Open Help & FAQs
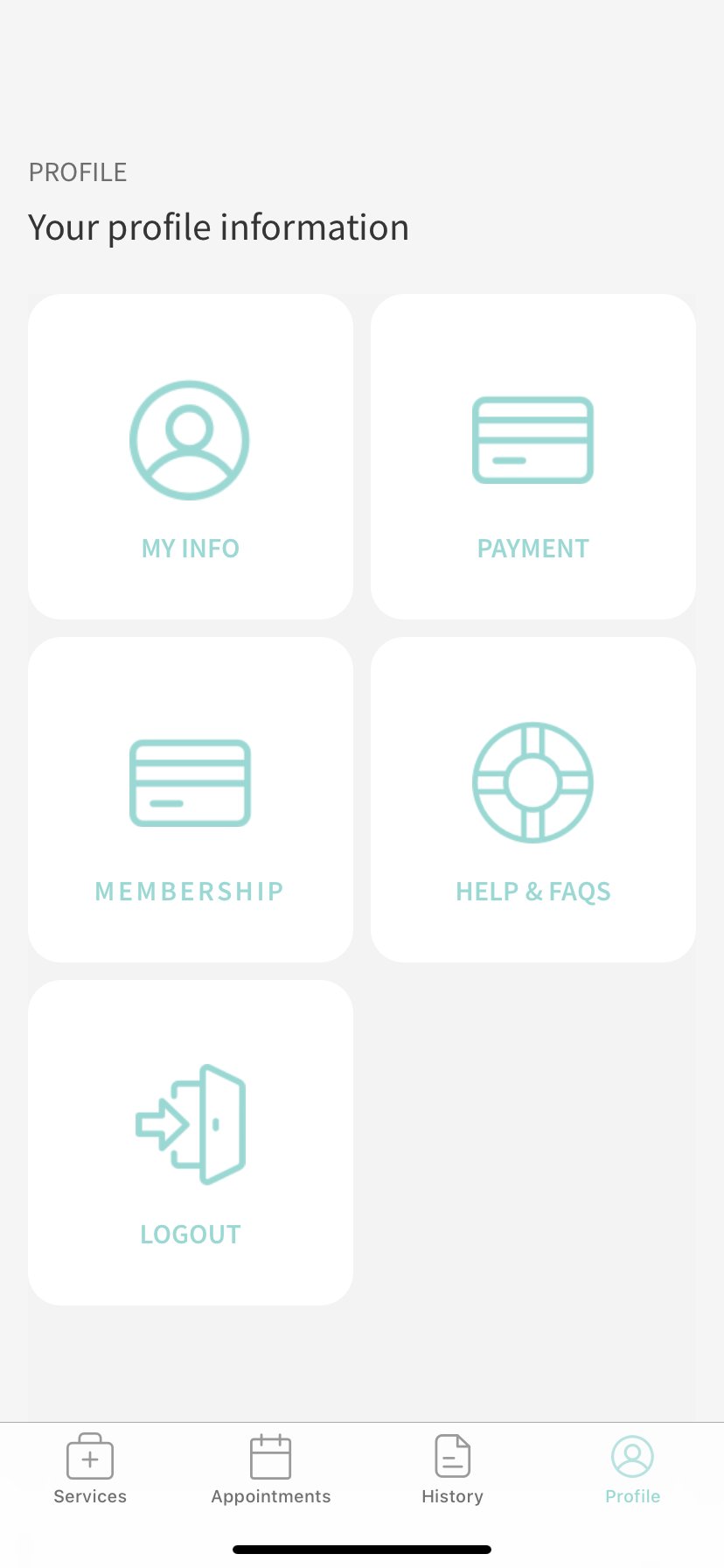The width and height of the screenshot is (724, 1568). click(x=533, y=800)
